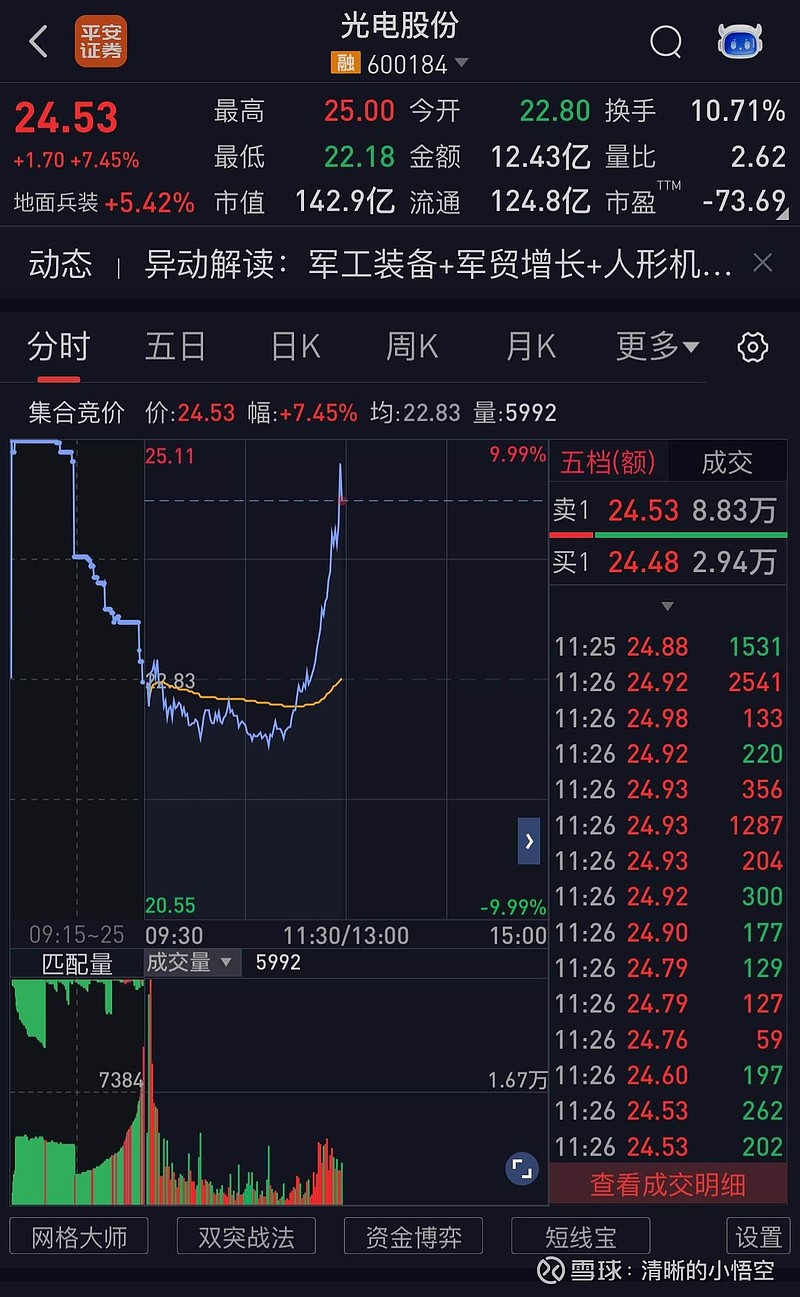Open the 异动解读 news headline
The image size is (800, 1297).
(438, 264)
